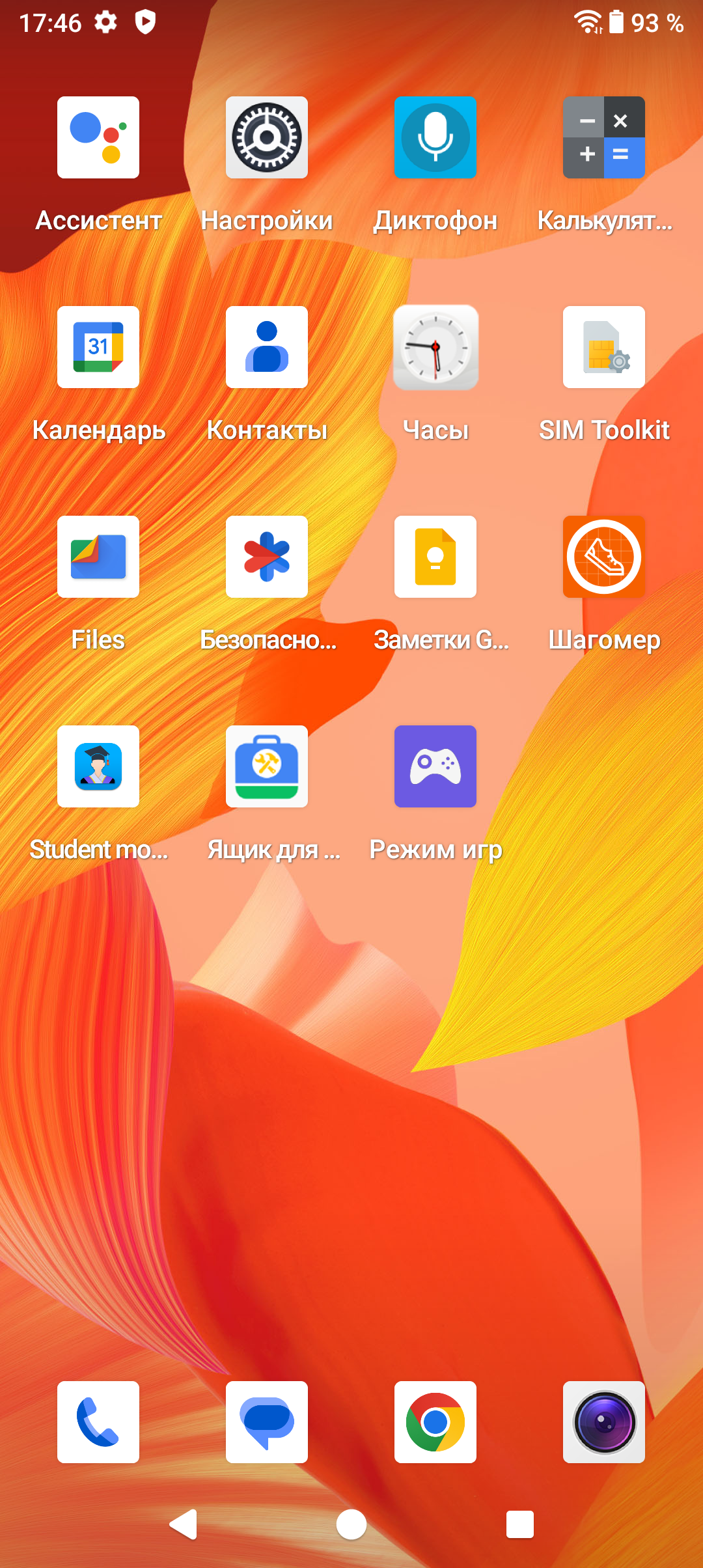703x1568 pixels.
Task: Open Заметки Google Keep
Action: (435, 557)
